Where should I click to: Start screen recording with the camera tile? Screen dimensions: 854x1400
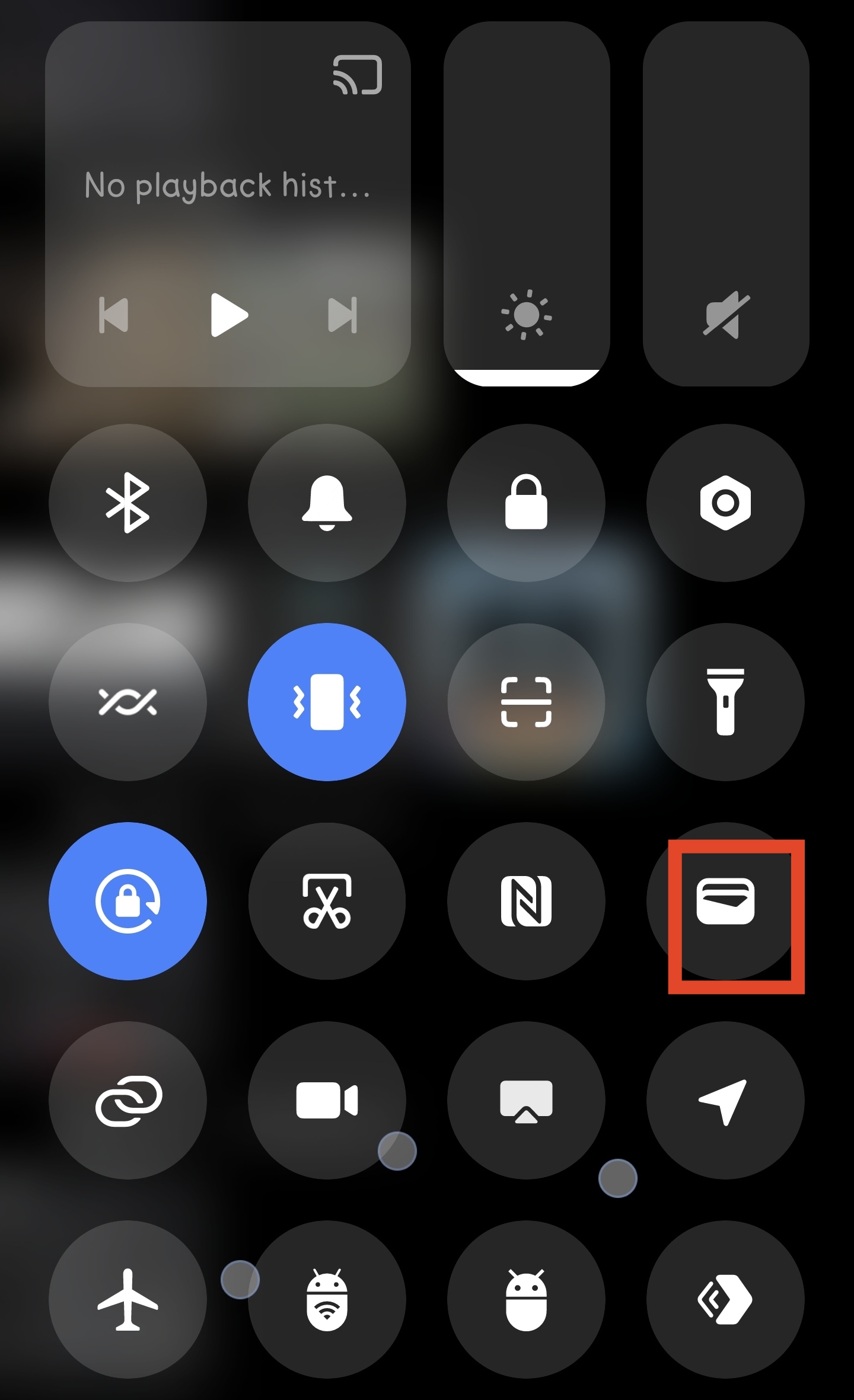pyautogui.click(x=327, y=1100)
